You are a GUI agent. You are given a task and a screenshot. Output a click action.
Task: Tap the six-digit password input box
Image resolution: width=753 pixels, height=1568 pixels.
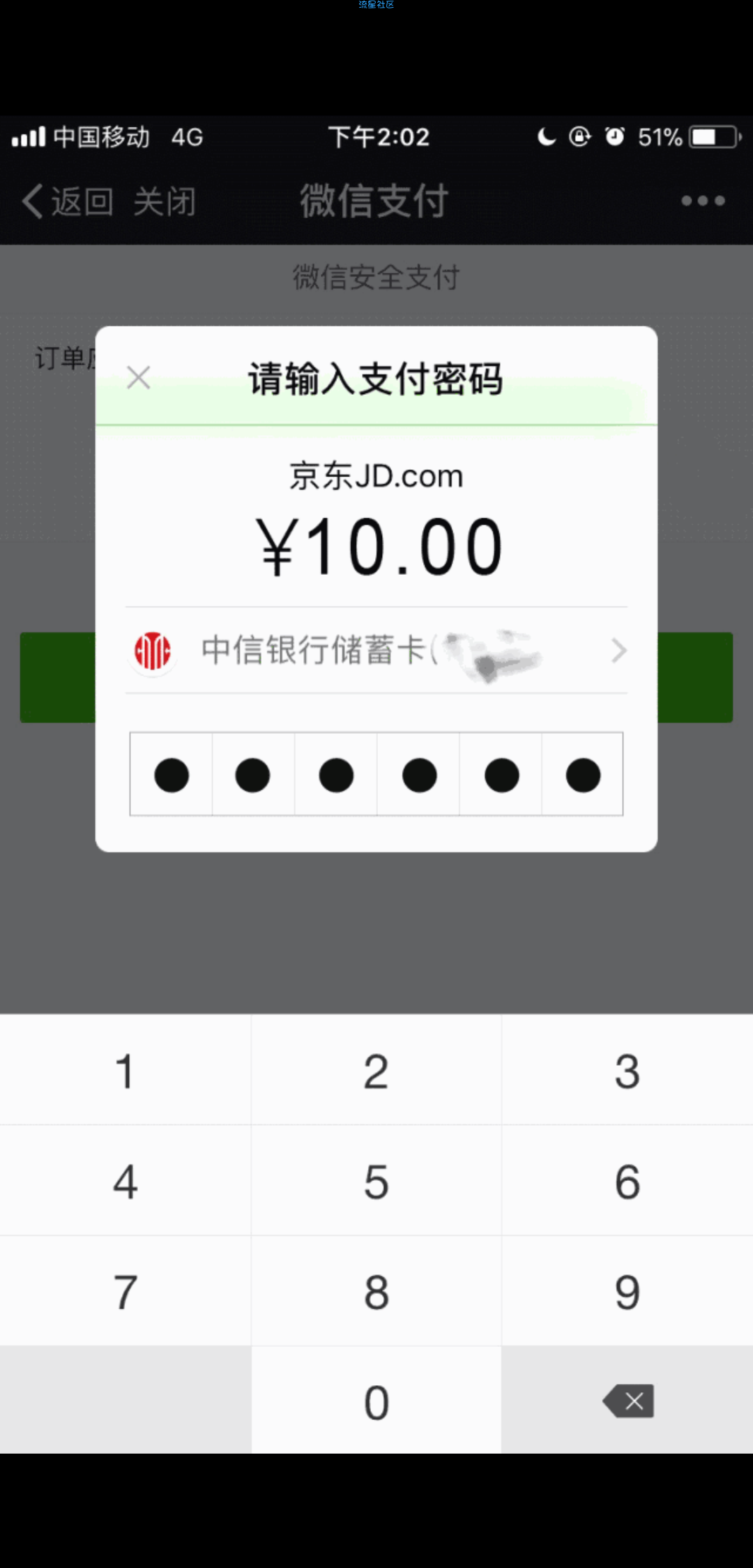tap(376, 774)
